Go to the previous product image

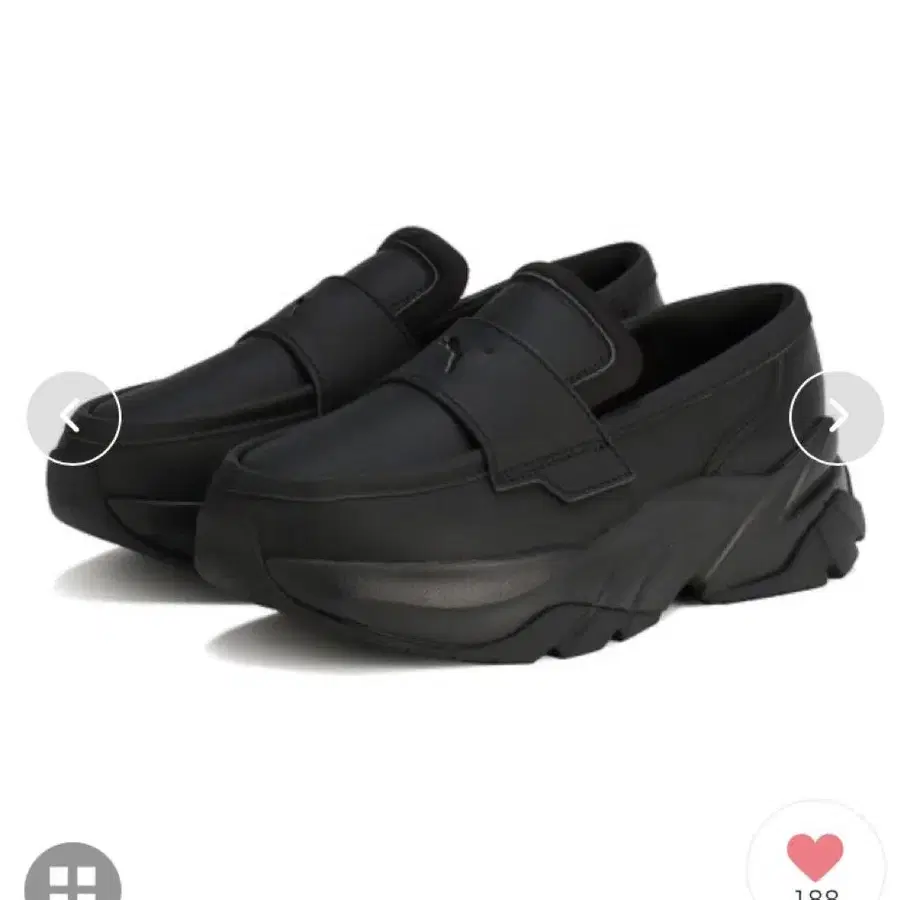point(73,418)
